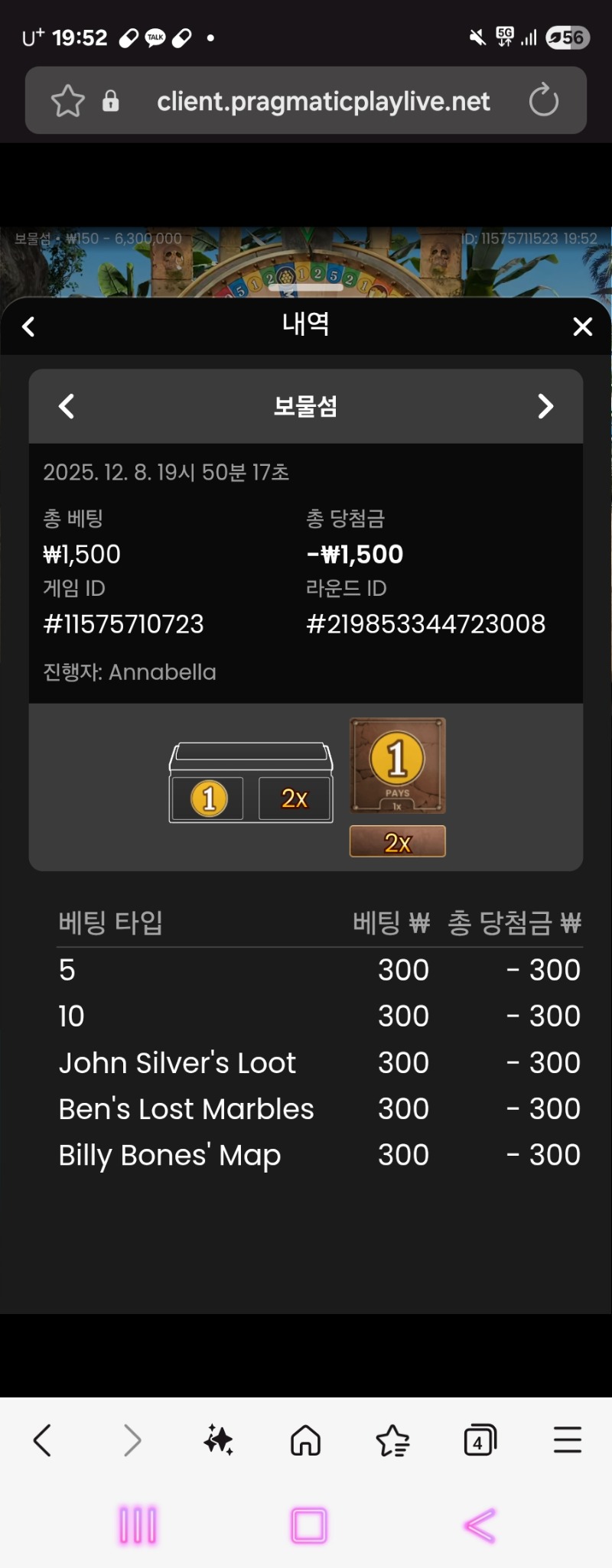Select the John Silver's Loot bet row
This screenshot has width=612, height=1568.
177,1062
